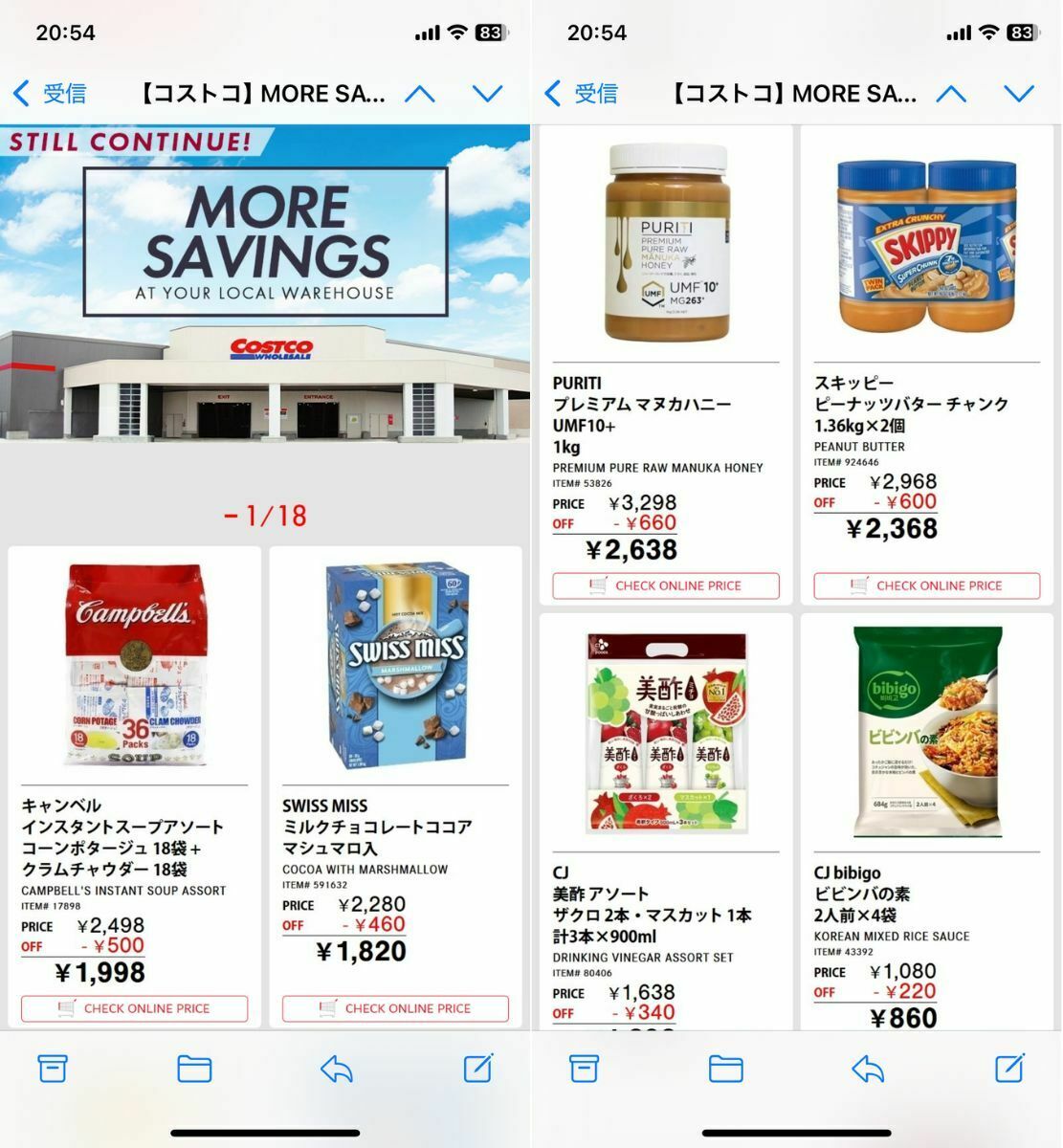The width and height of the screenshot is (1063, 1148).
Task: Tap the More Savings Costco warehouse banner
Action: tap(265, 282)
